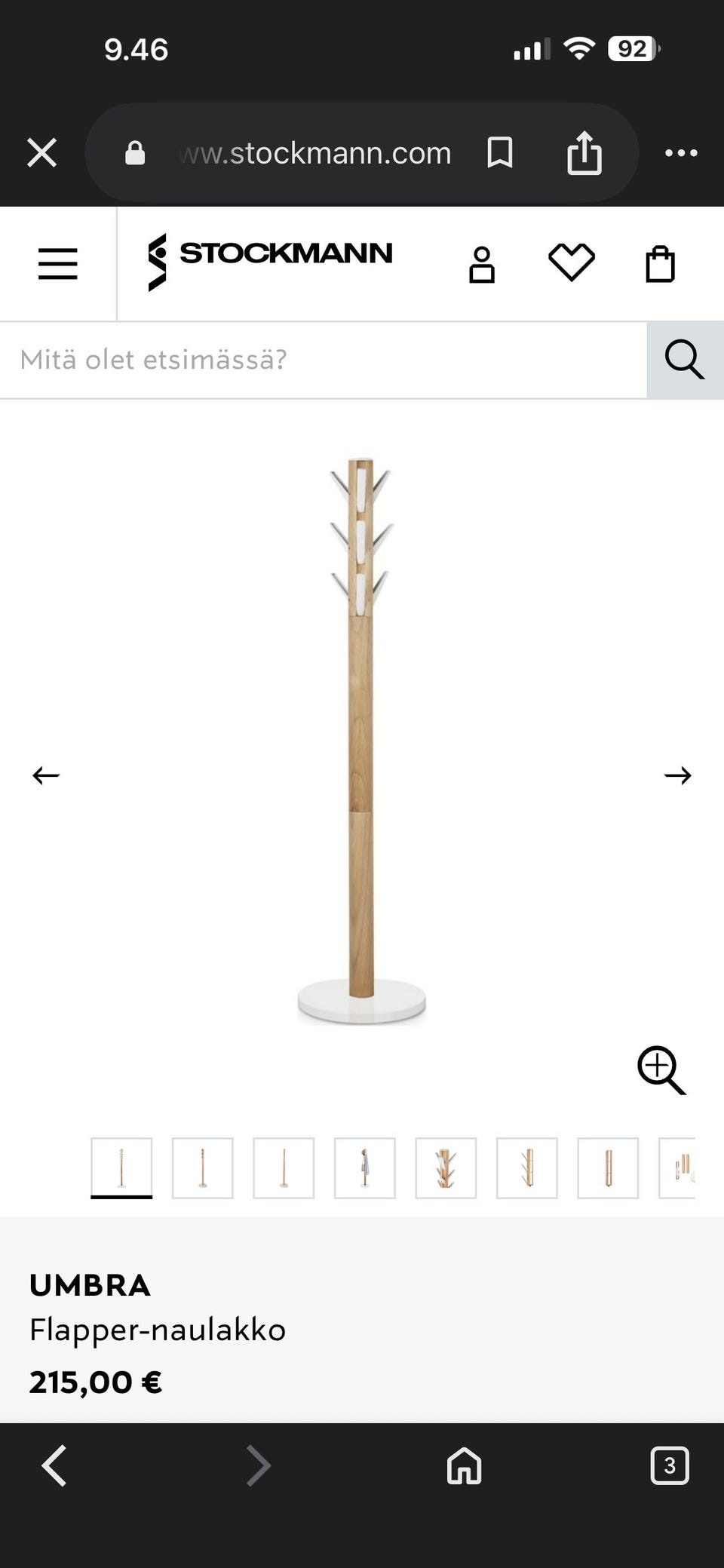The height and width of the screenshot is (1568, 724).
Task: Zoom into the product image
Action: (661, 1069)
